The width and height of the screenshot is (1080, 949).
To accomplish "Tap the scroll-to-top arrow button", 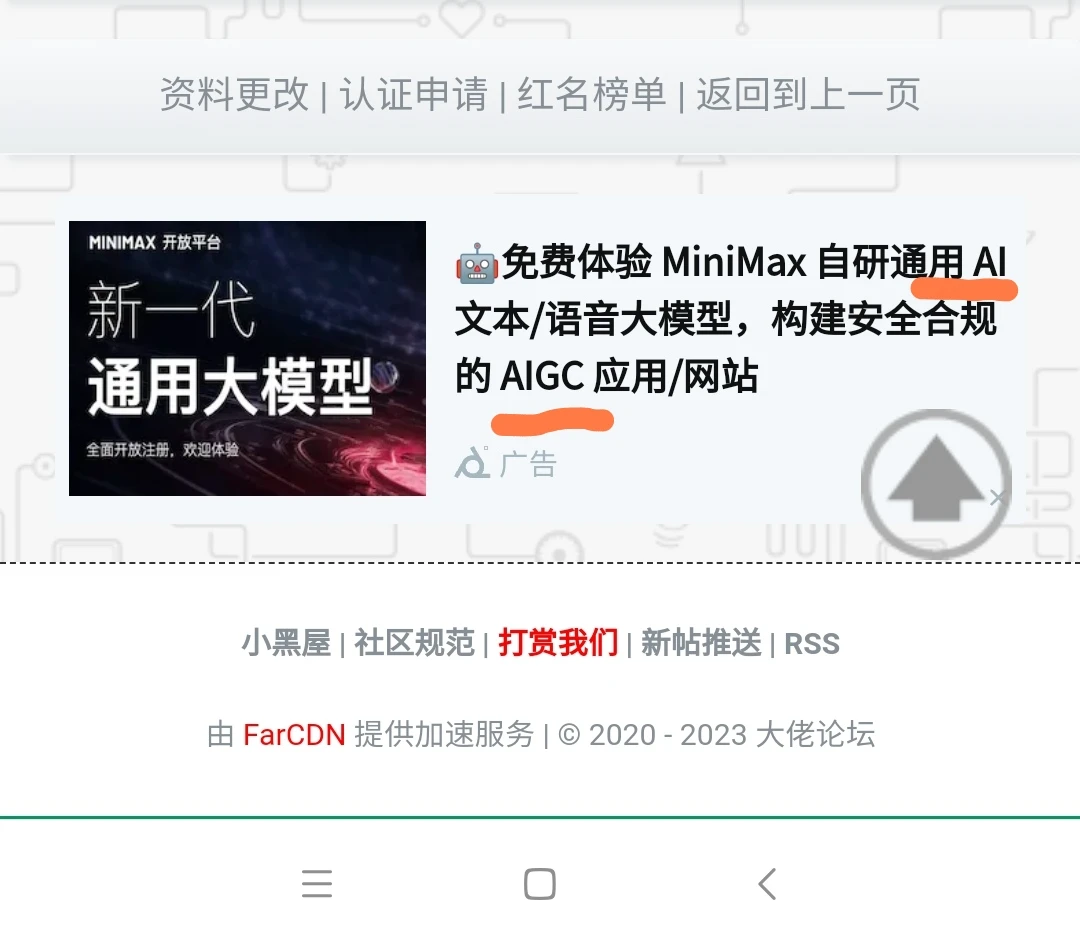I will click(x=935, y=485).
